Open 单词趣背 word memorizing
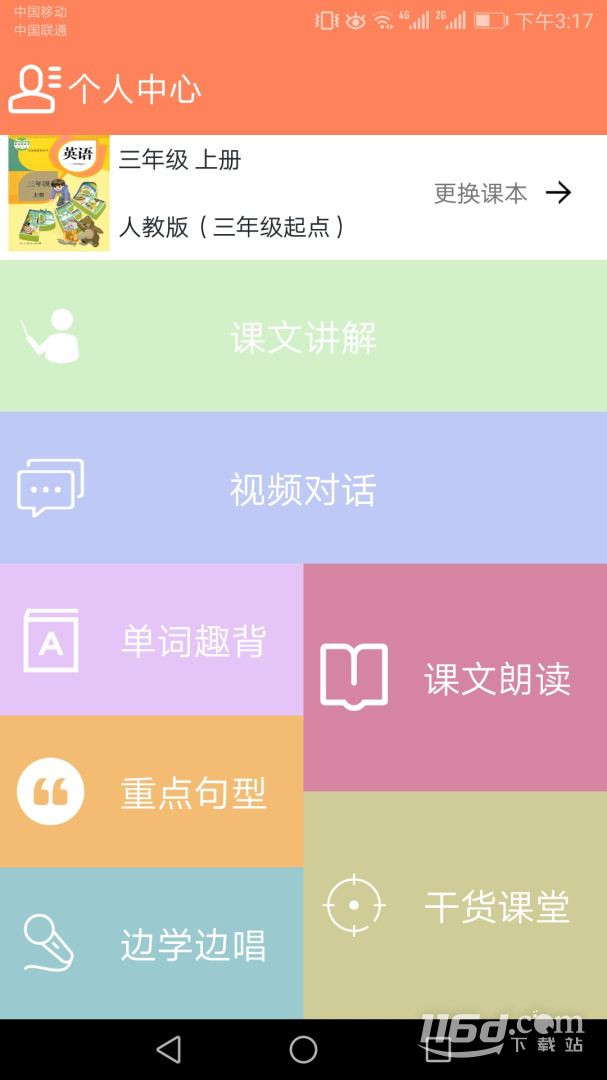 click(x=152, y=640)
